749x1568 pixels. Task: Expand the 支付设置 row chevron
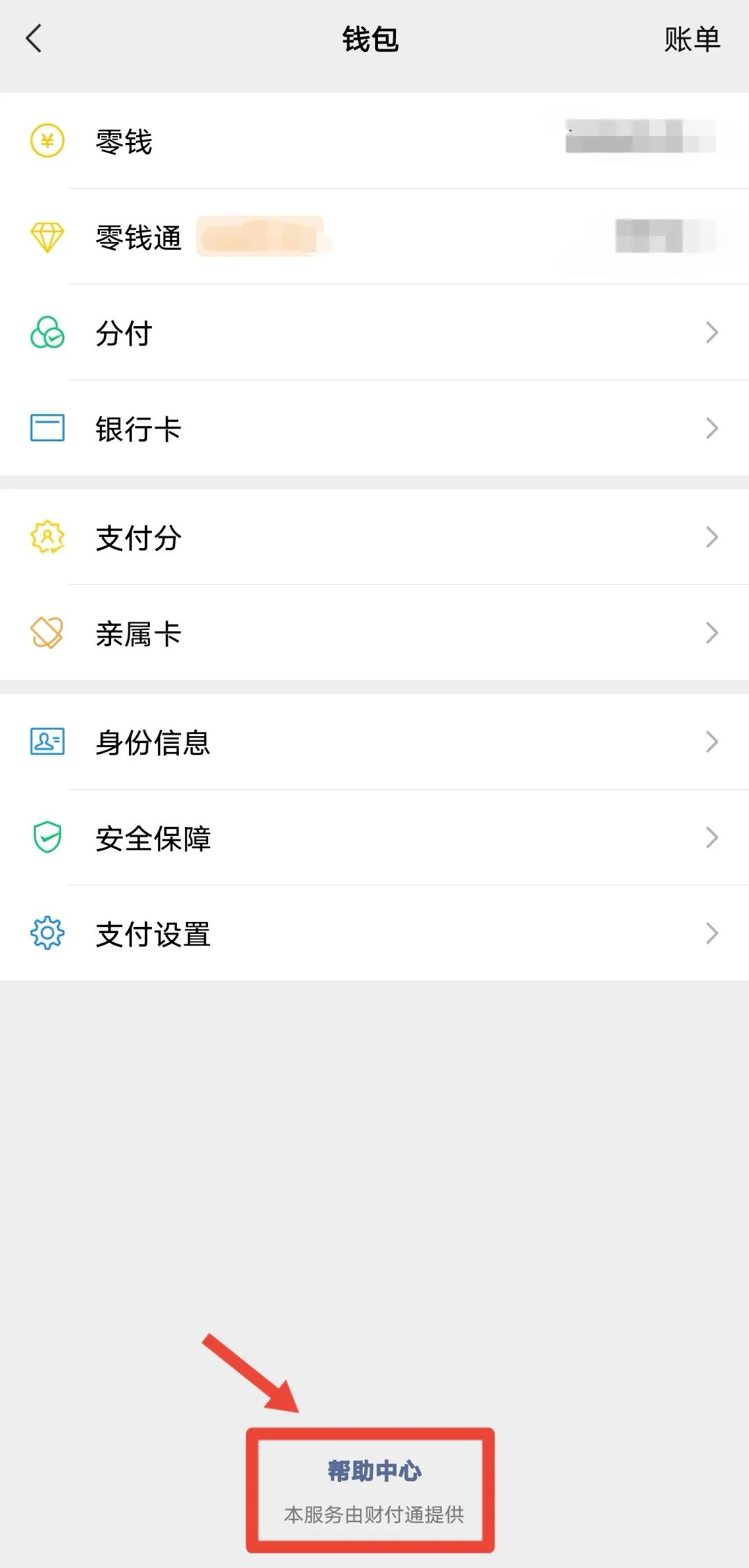pyautogui.click(x=713, y=935)
